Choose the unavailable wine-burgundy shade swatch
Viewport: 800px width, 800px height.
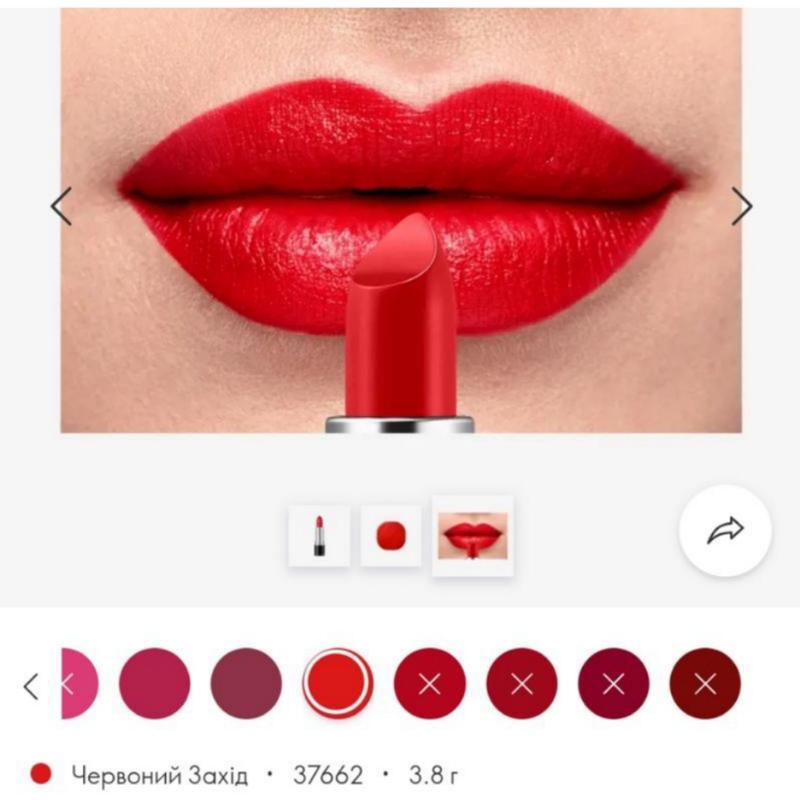[613, 684]
